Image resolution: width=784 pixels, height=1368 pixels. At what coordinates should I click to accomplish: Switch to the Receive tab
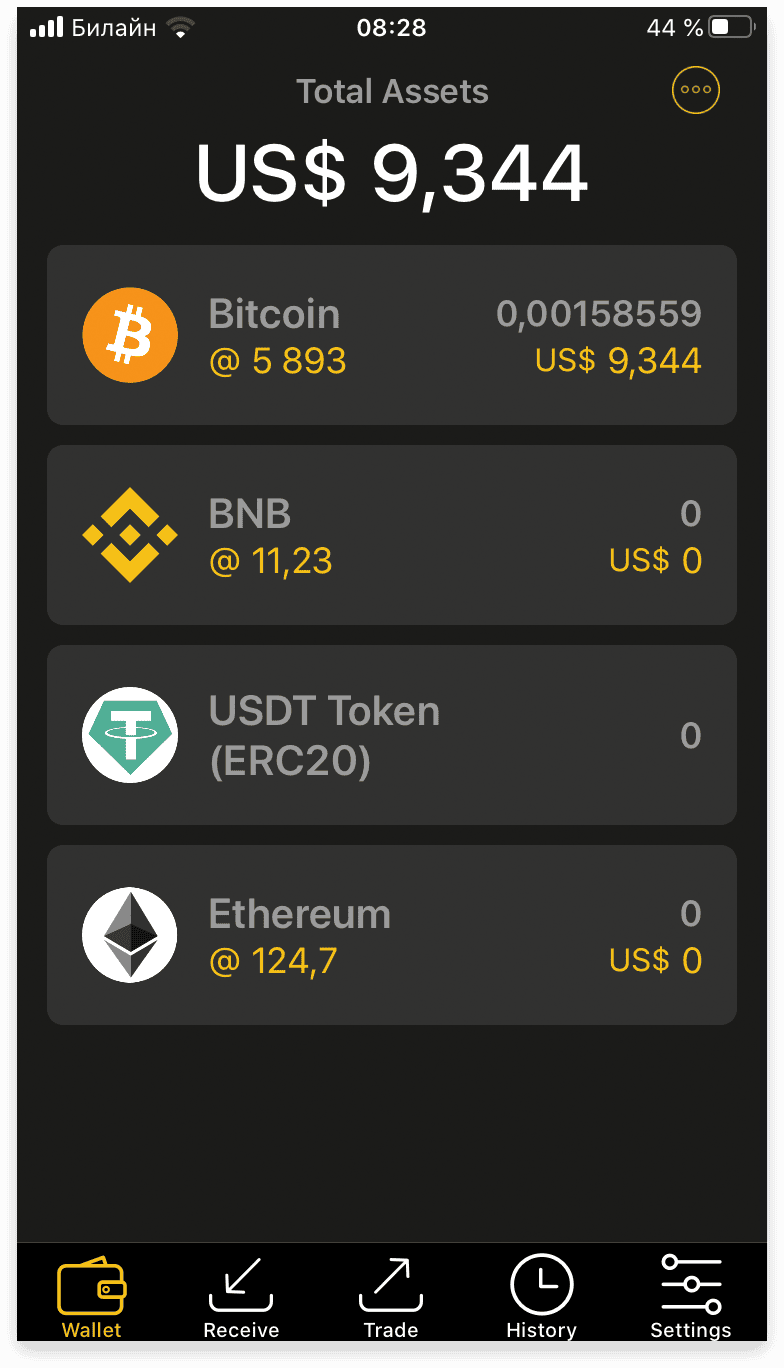point(241,1297)
